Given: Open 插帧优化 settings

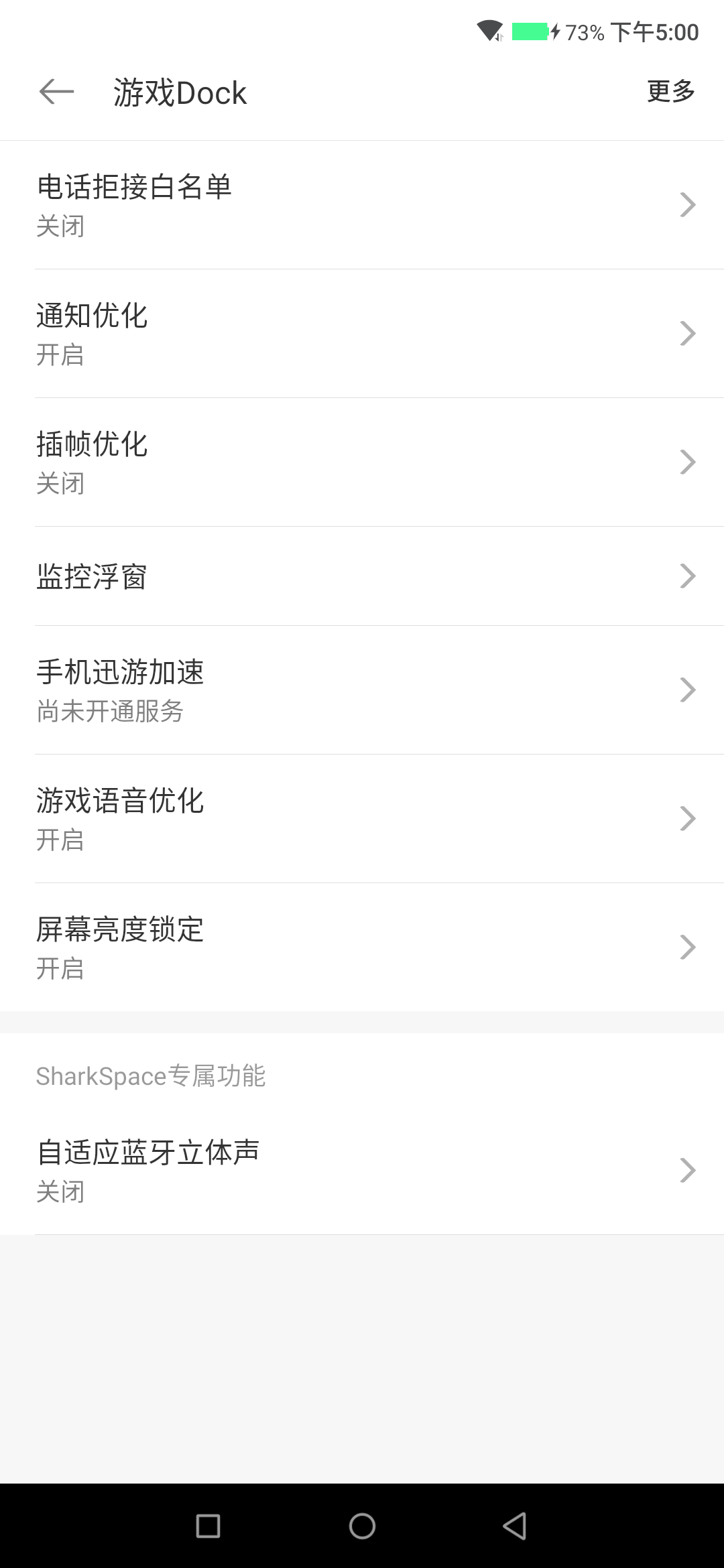Looking at the screenshot, I should click(x=362, y=462).
